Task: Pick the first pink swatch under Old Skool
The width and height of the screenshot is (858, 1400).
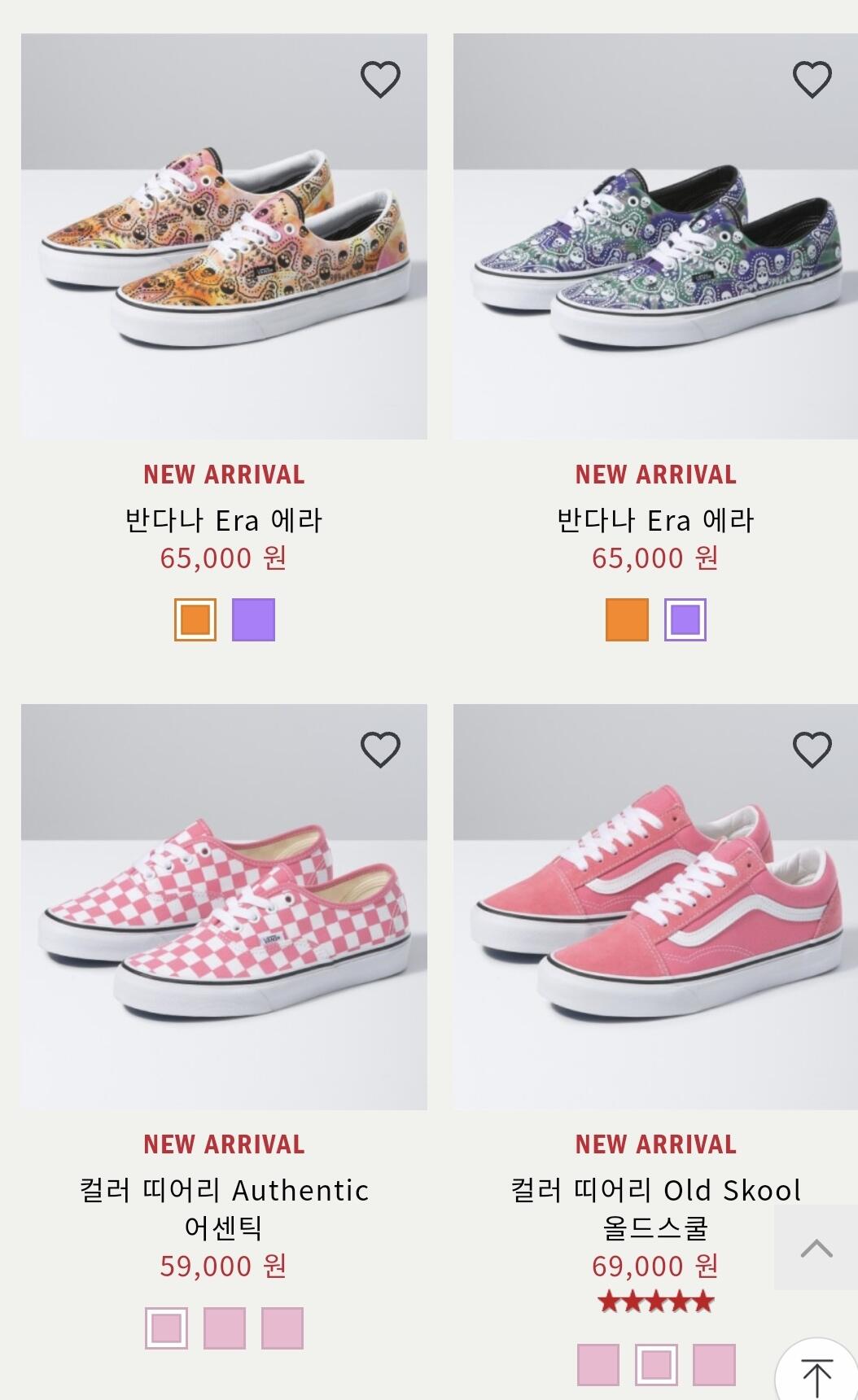Action: tap(598, 1365)
